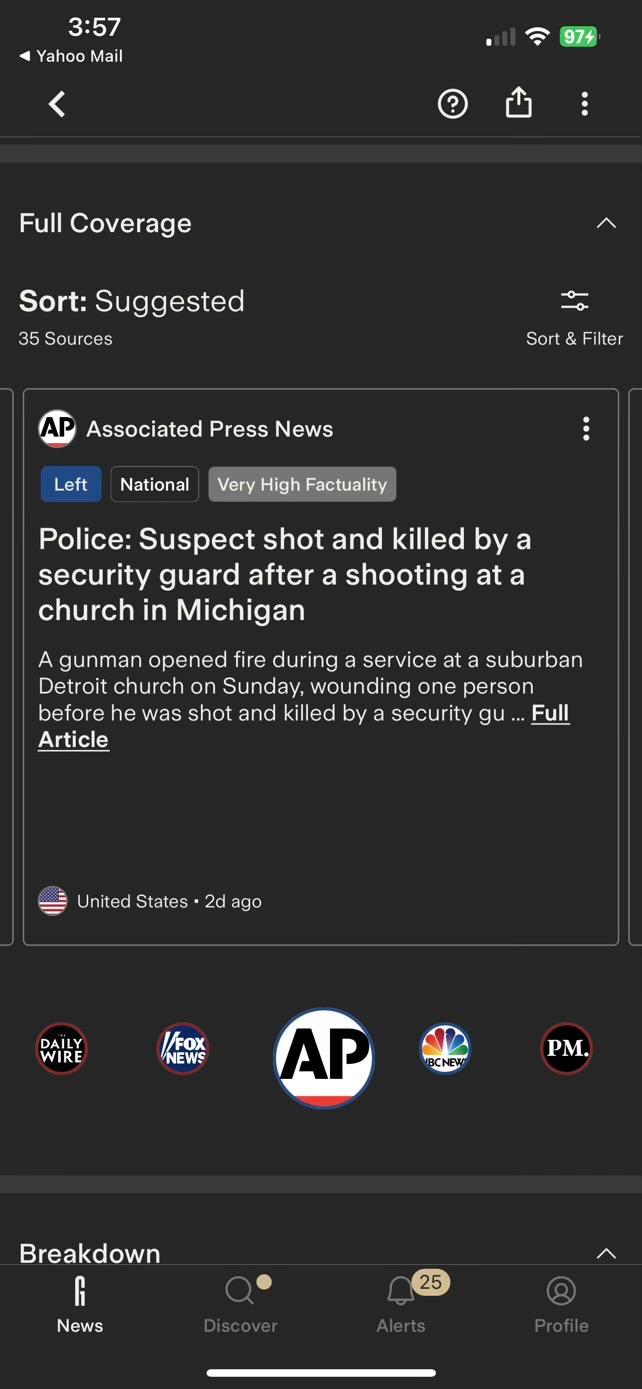Select the Daily Wire source logo
Screen dimensions: 642x1389
point(61,1049)
